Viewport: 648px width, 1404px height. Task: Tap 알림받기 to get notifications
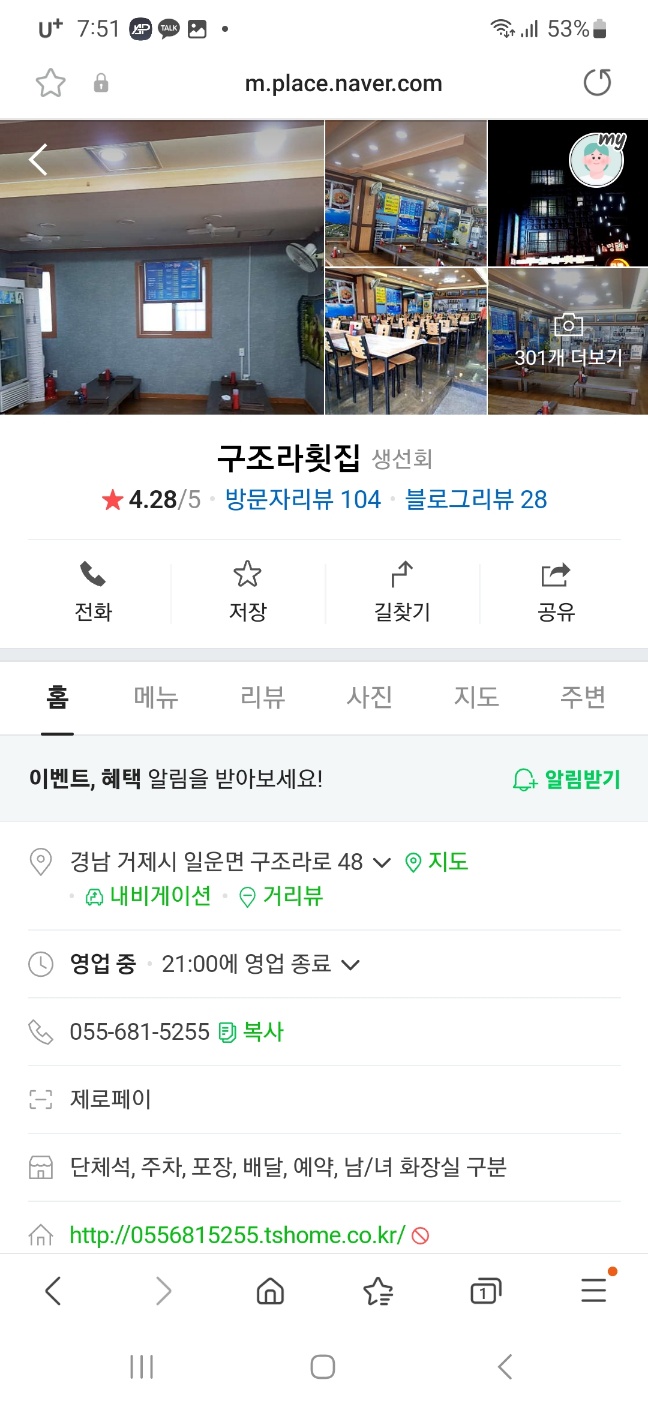coord(566,780)
